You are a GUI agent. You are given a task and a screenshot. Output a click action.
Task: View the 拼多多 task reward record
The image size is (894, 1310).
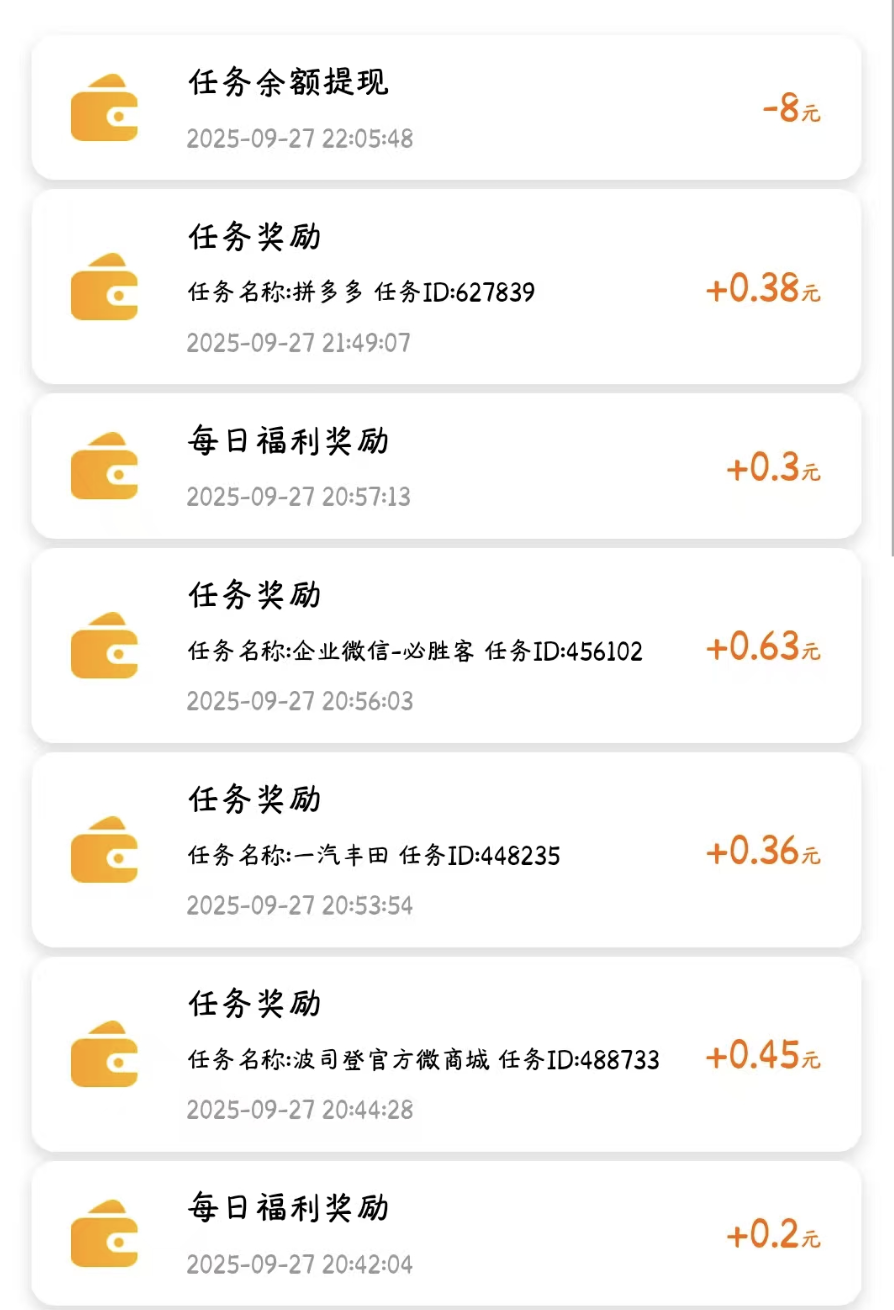446,288
